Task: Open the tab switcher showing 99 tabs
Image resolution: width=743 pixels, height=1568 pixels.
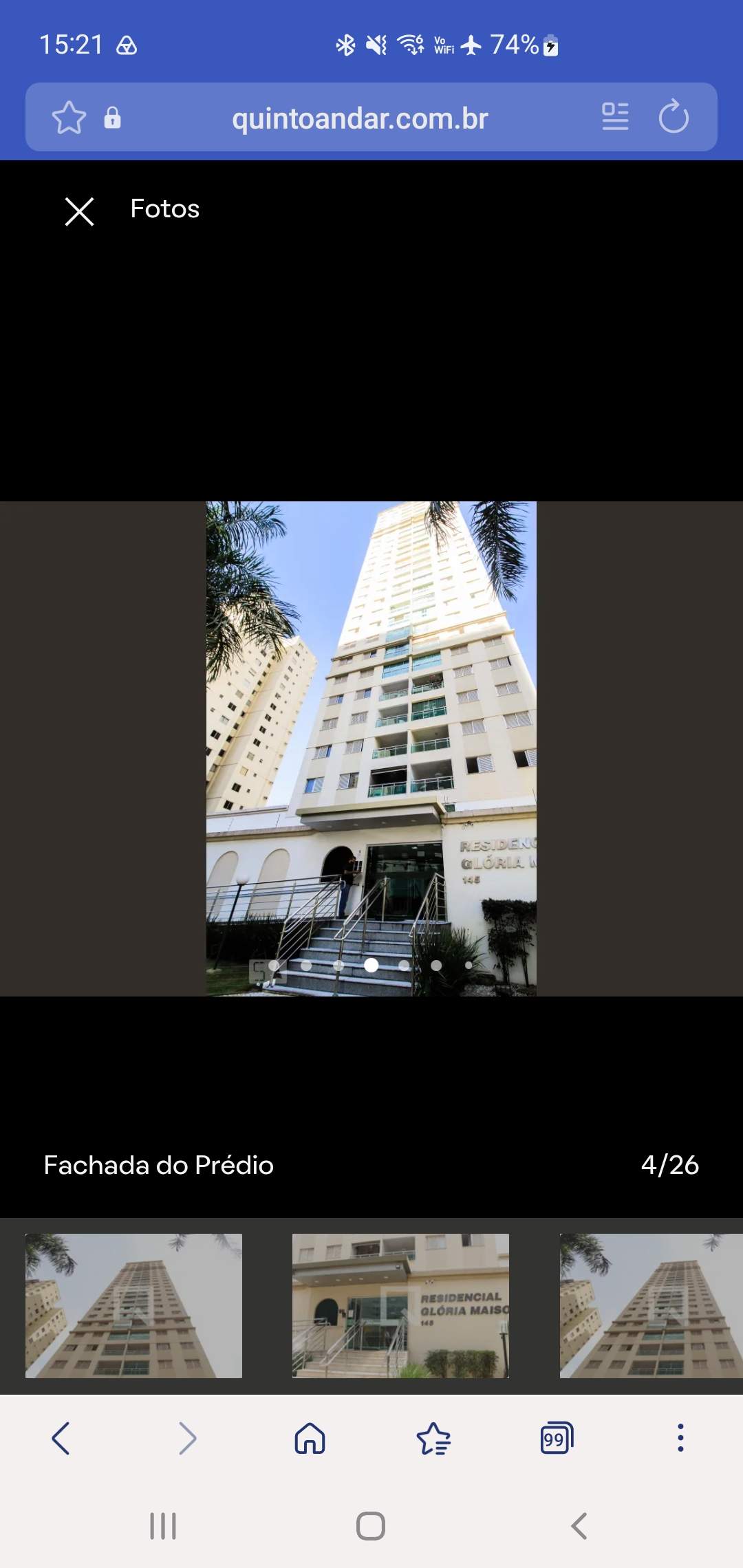Action: point(557,1438)
